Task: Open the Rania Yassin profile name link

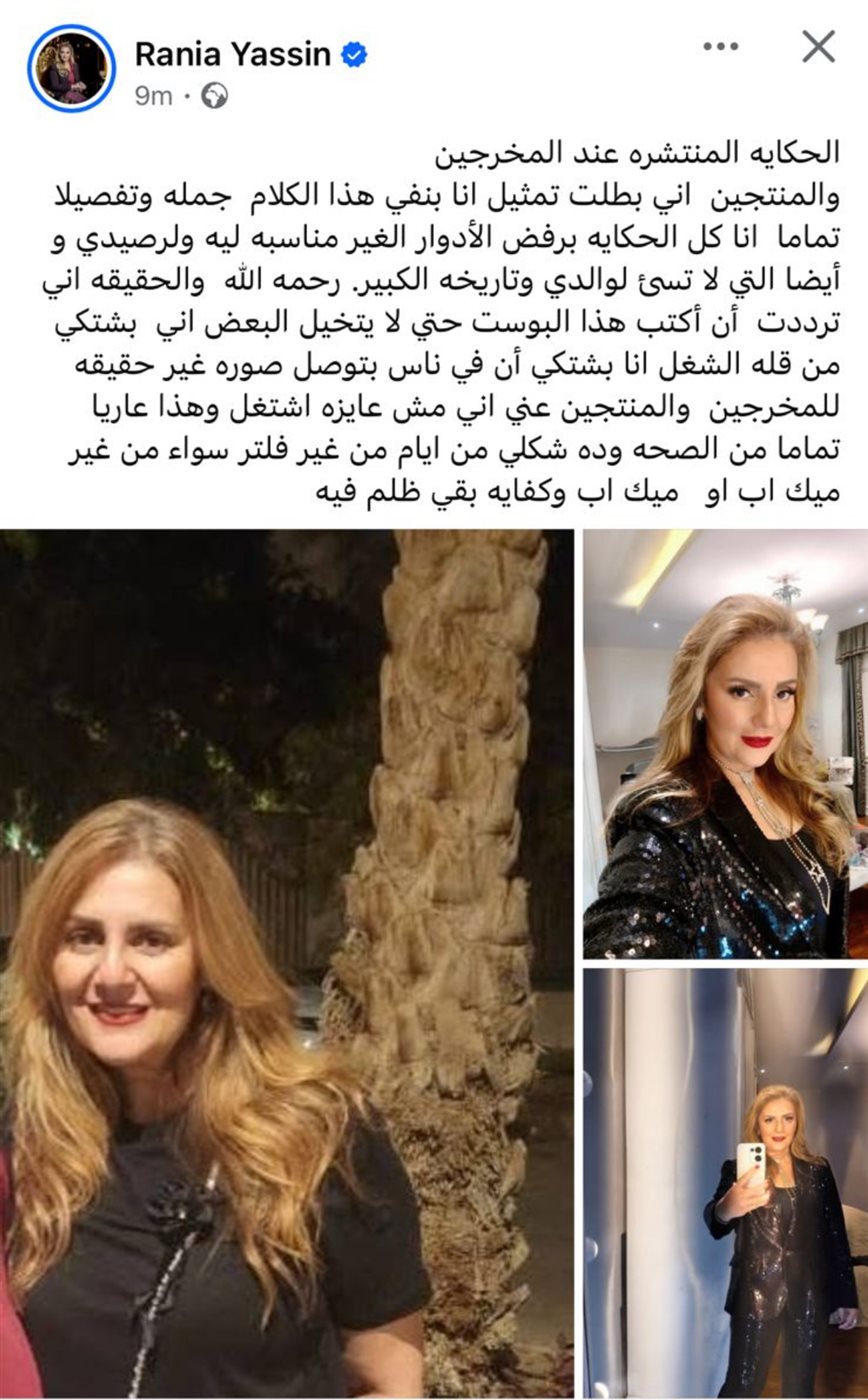Action: point(232,55)
